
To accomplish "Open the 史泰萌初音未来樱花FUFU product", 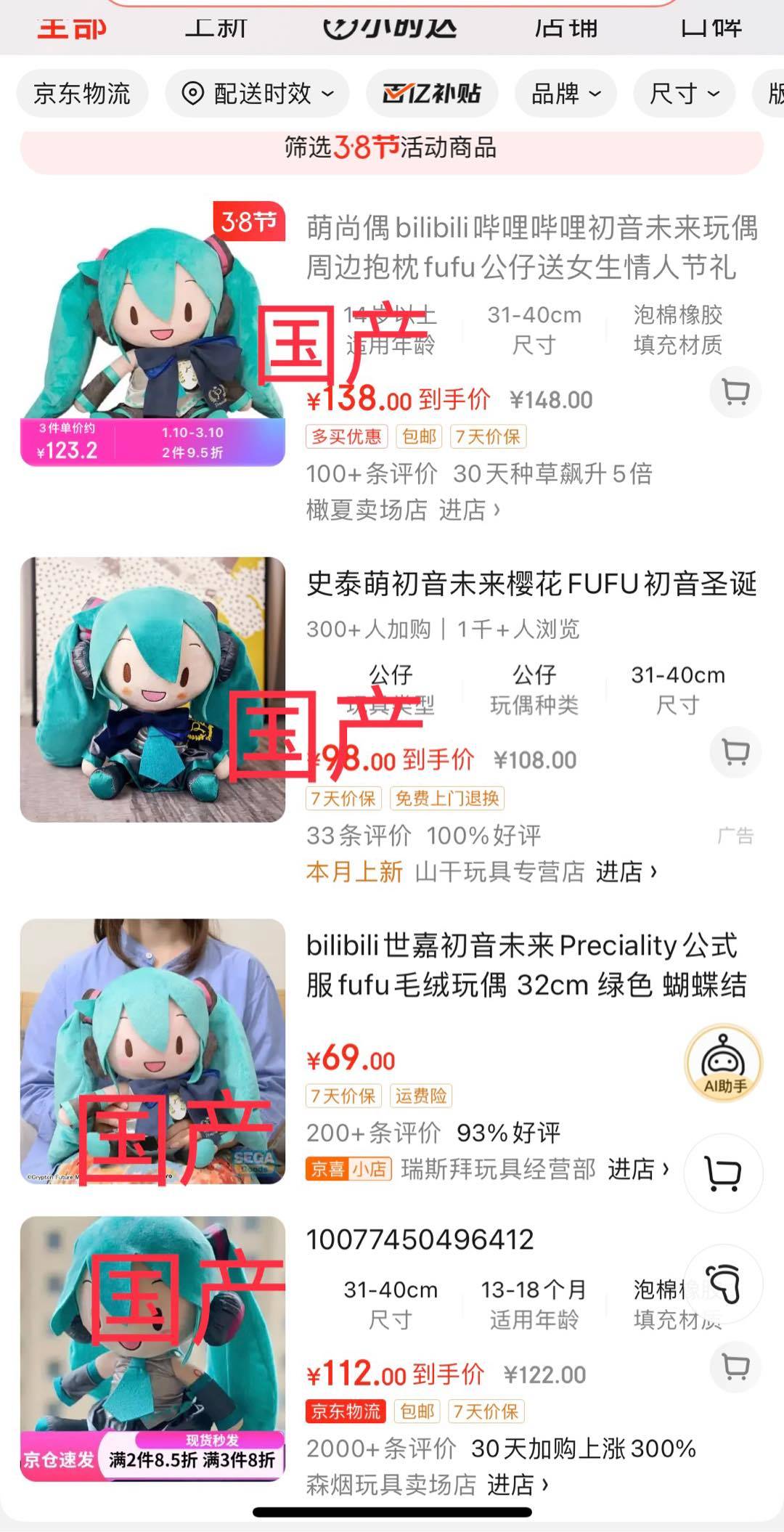I will (531, 584).
